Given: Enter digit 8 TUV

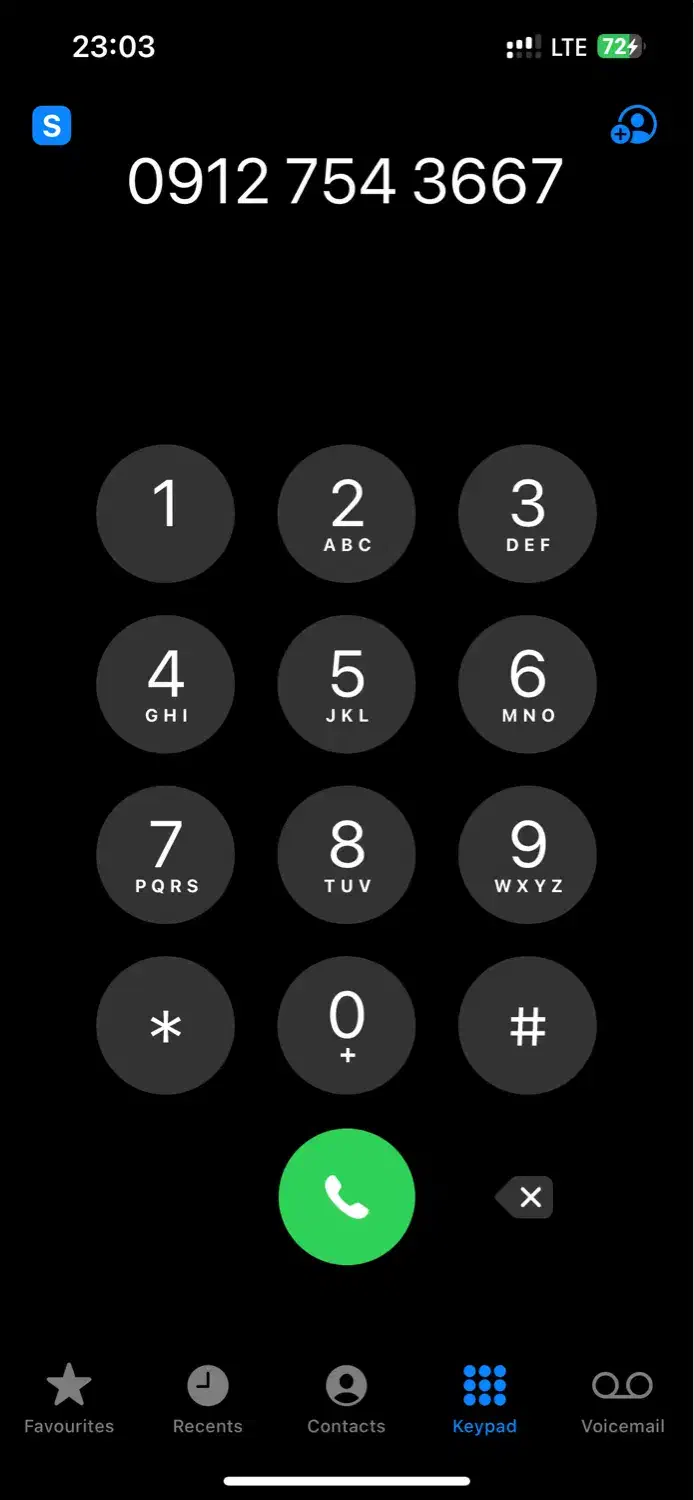Looking at the screenshot, I should (x=346, y=855).
